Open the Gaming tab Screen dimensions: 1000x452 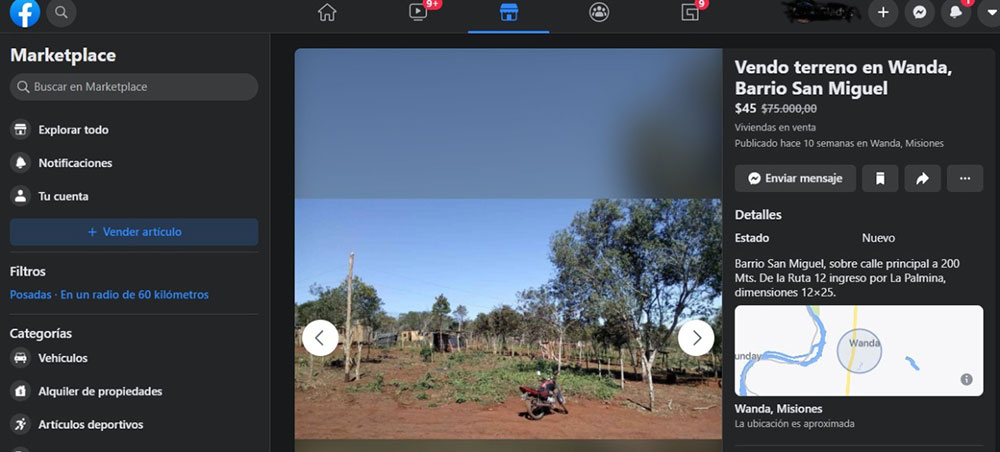[690, 13]
